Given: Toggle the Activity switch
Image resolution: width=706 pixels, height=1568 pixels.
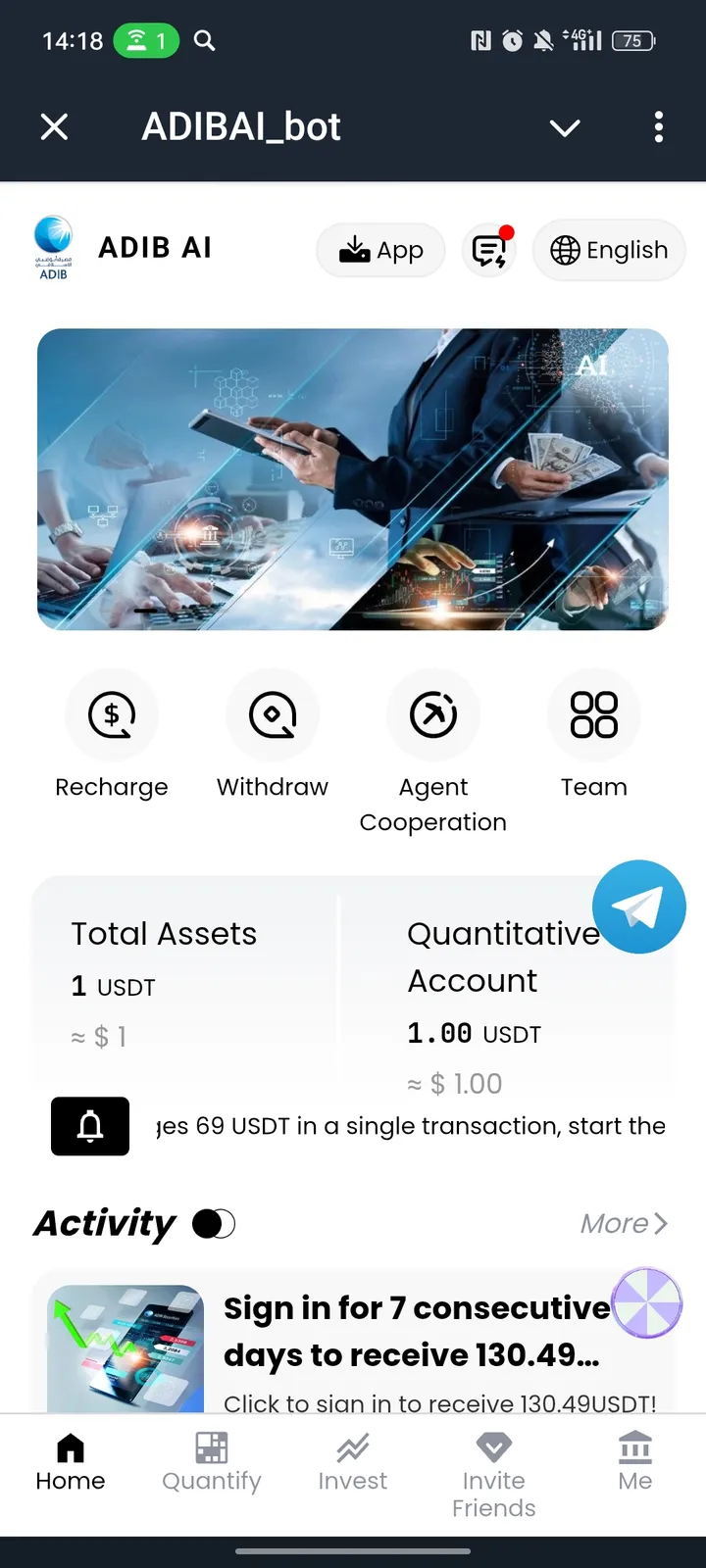Looking at the screenshot, I should point(214,1224).
